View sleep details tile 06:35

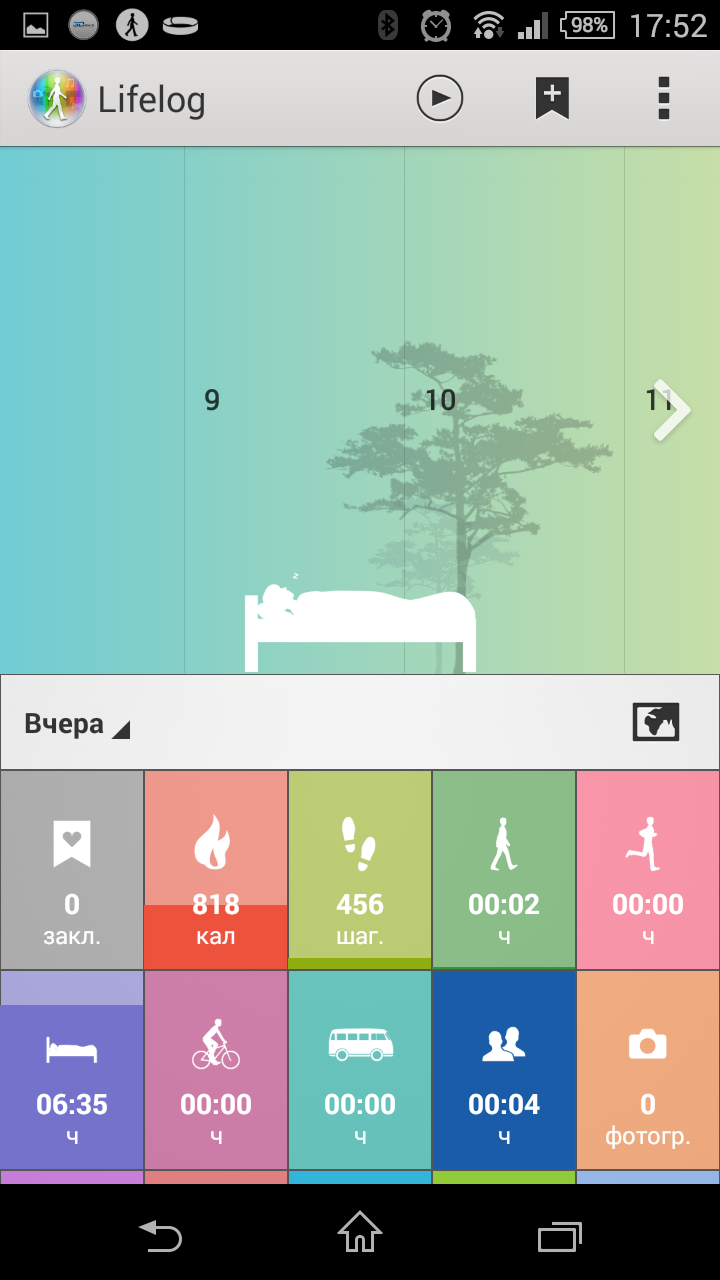tap(72, 1070)
